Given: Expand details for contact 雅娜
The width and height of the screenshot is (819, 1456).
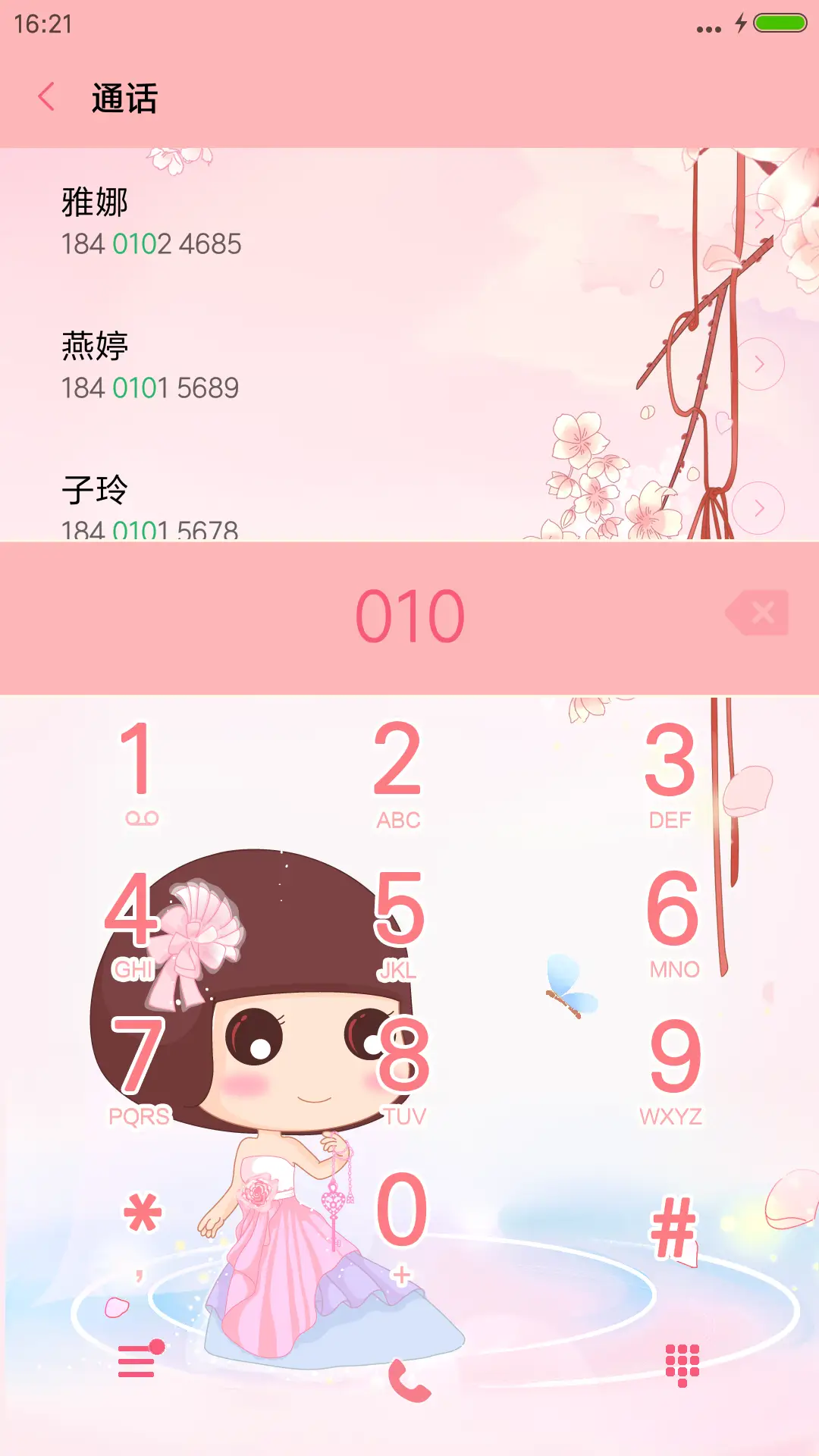Looking at the screenshot, I should 761,219.
